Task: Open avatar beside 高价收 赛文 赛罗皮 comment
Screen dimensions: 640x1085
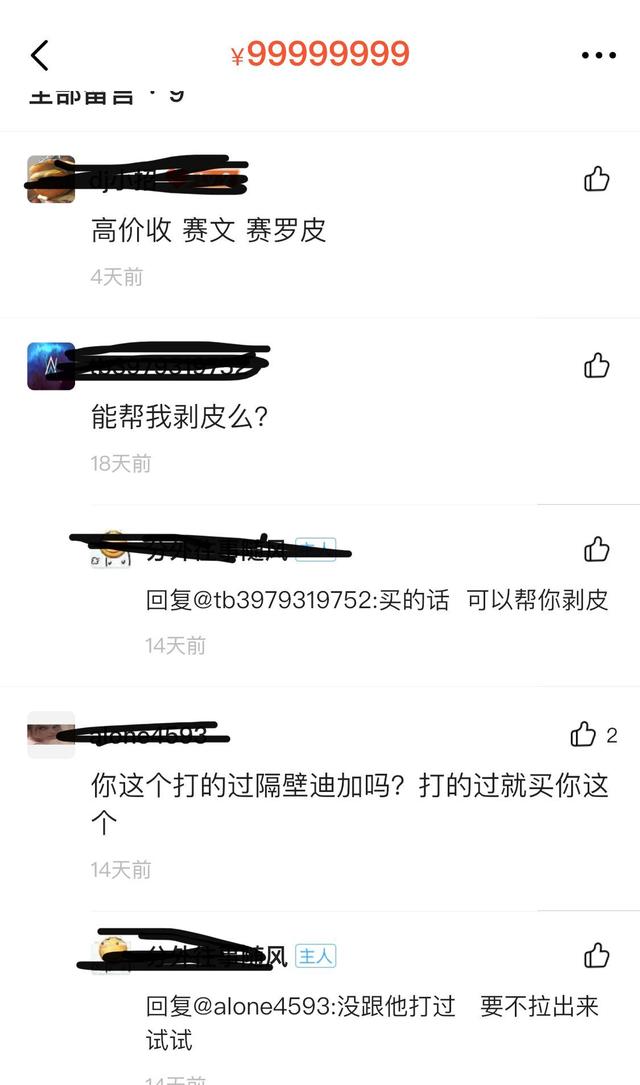Action: 51,179
